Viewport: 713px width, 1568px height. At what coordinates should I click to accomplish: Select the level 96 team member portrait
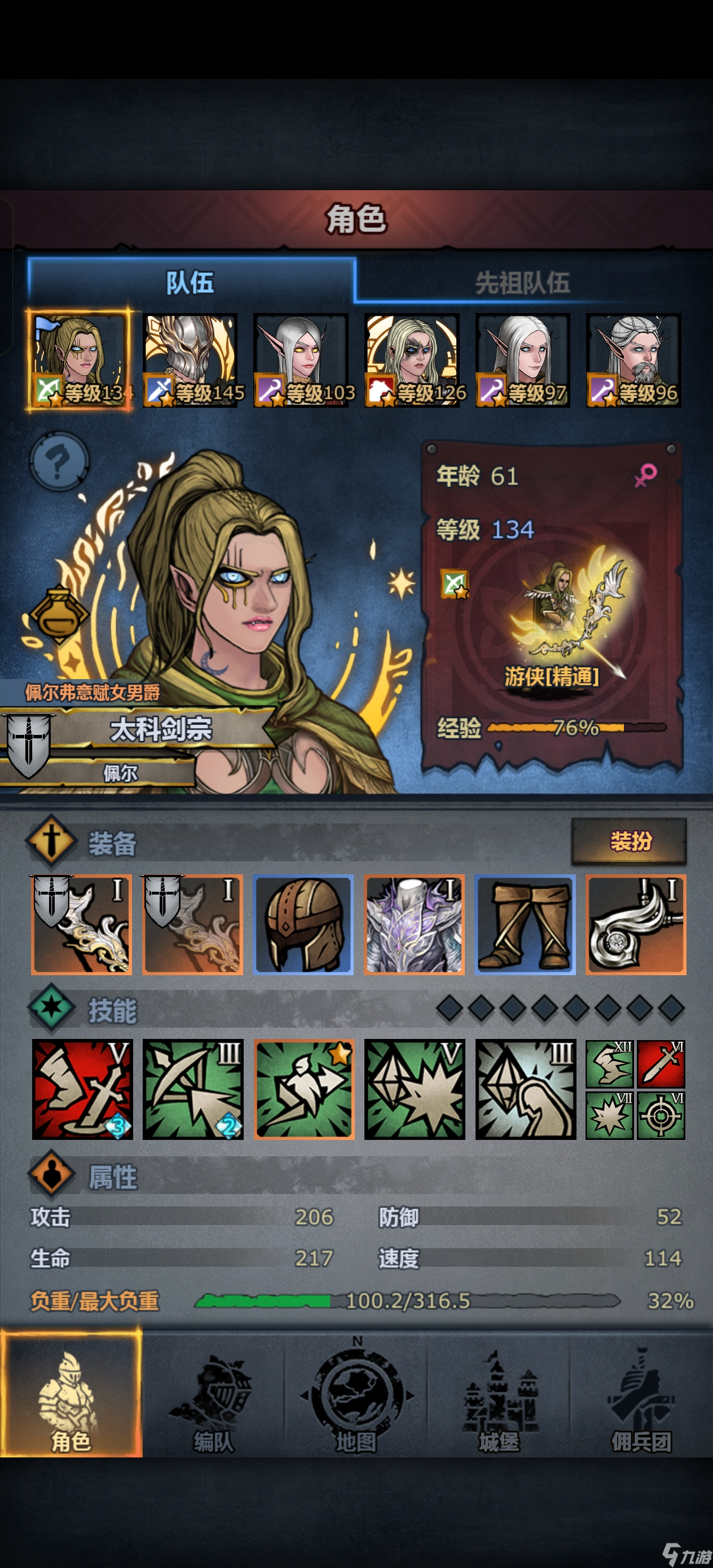point(633,360)
